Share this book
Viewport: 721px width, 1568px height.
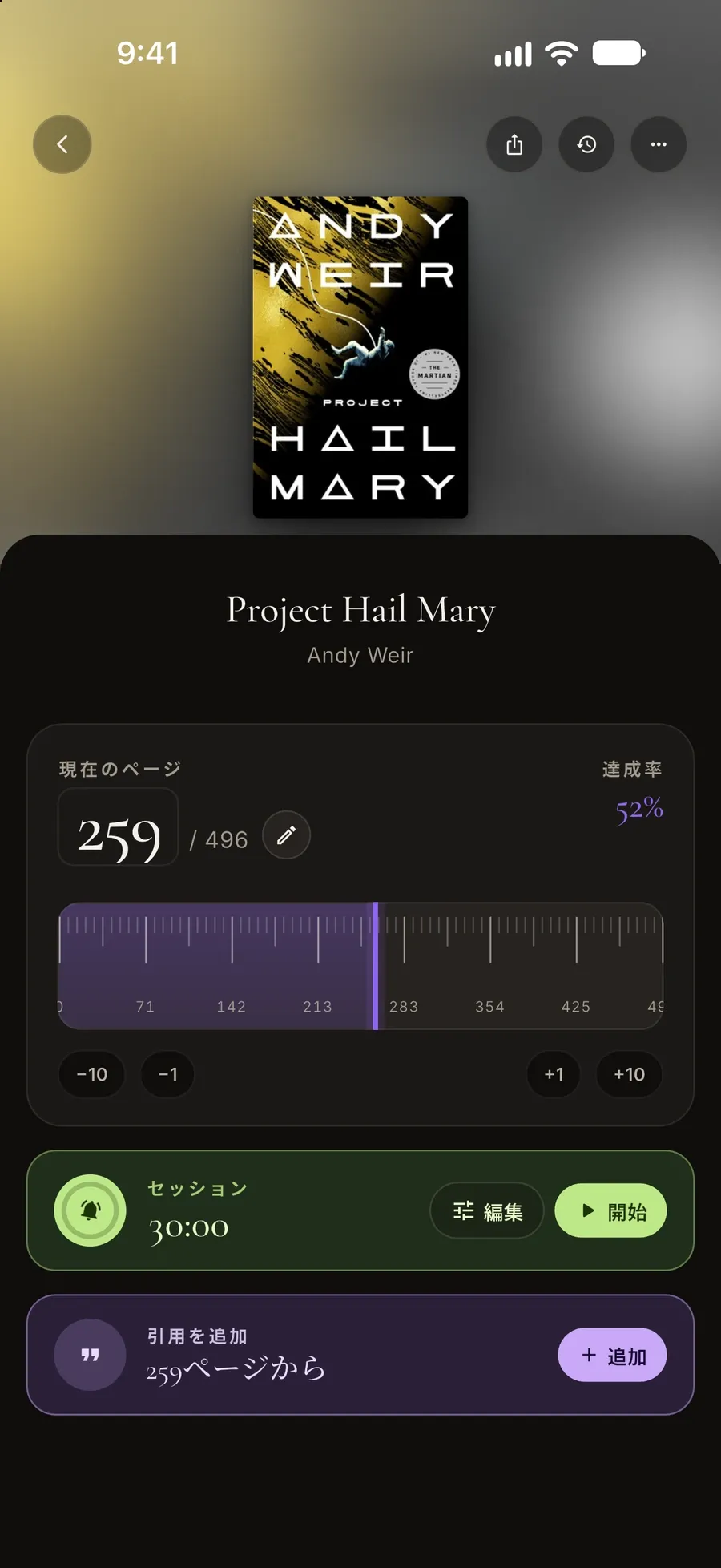(514, 144)
